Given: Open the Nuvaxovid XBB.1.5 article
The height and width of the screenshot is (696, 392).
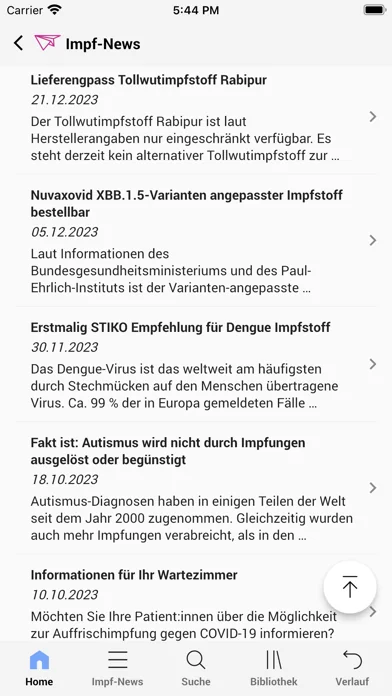Looking at the screenshot, I should click(196, 241).
